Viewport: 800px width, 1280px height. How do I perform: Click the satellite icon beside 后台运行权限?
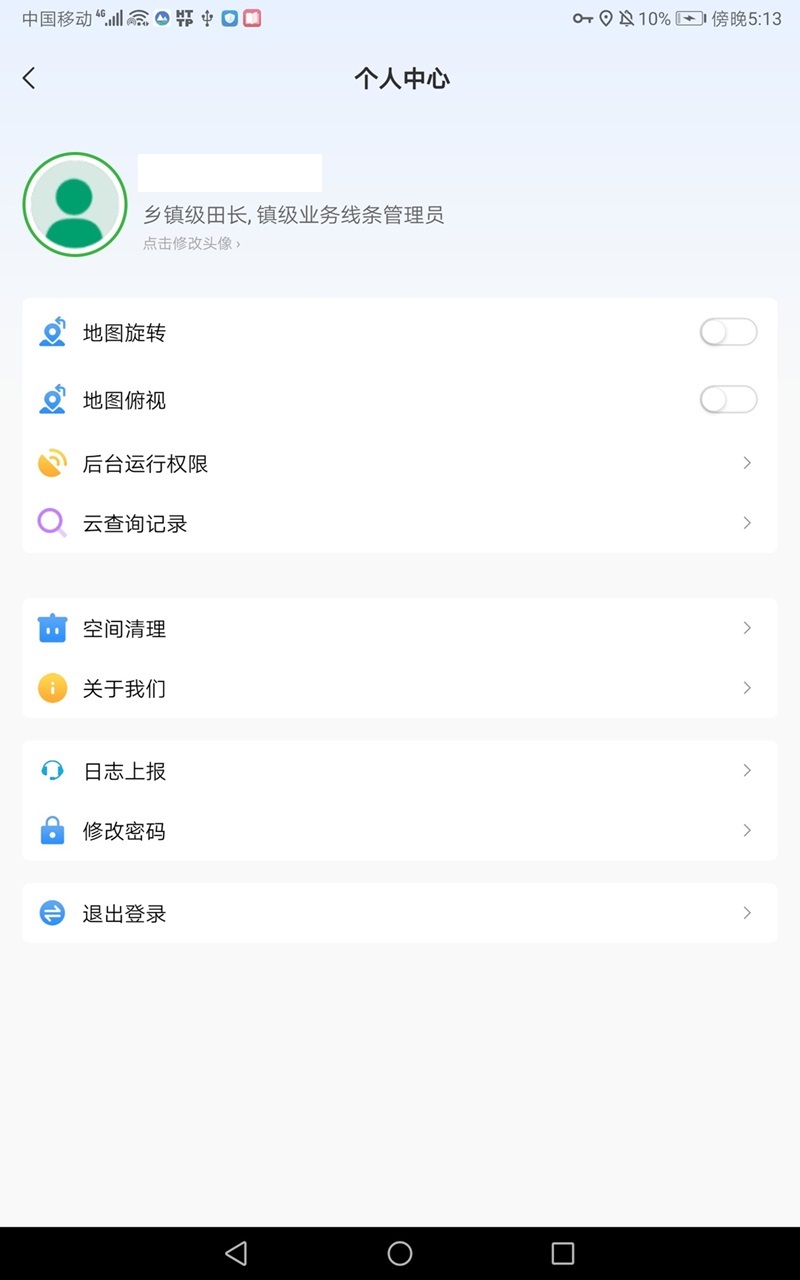click(x=51, y=462)
